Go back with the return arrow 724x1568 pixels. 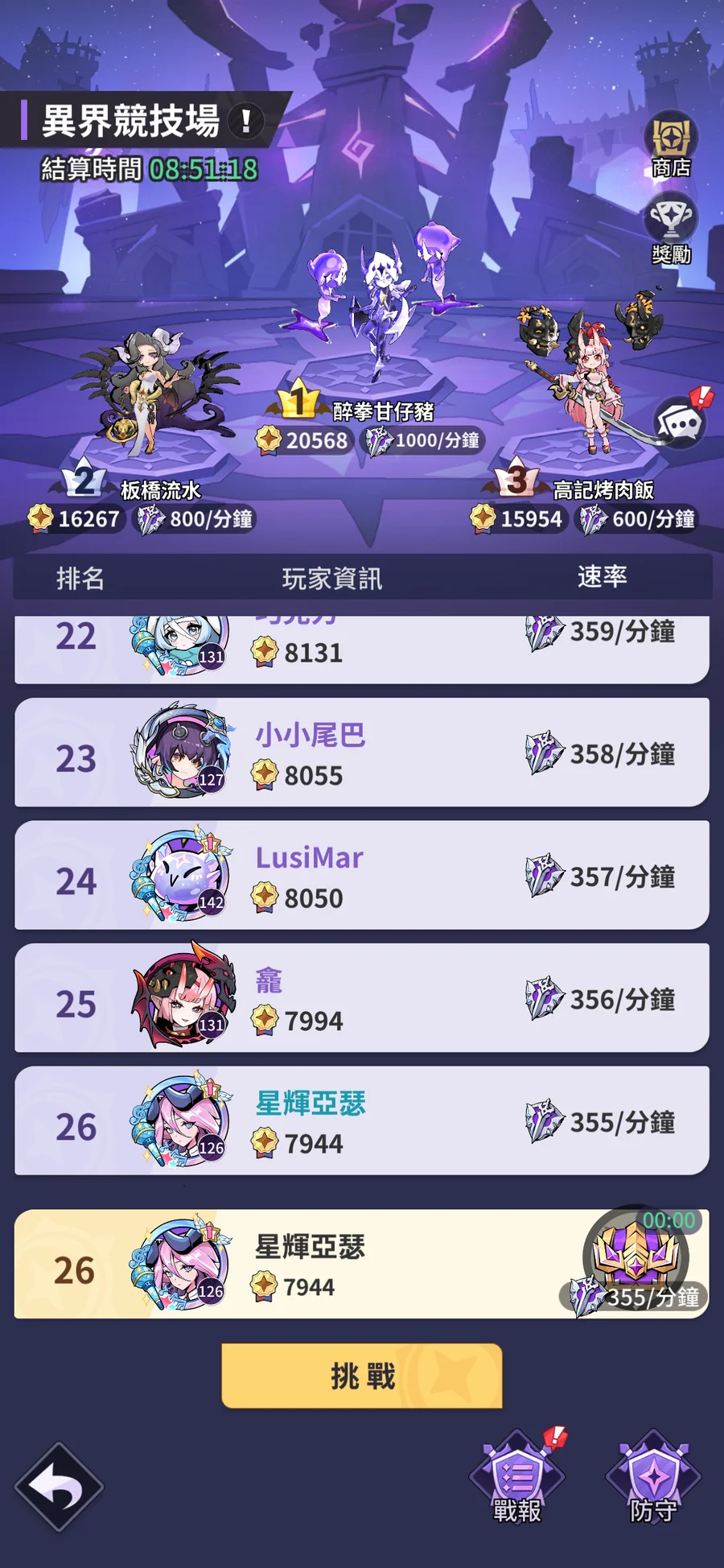pyautogui.click(x=59, y=1486)
